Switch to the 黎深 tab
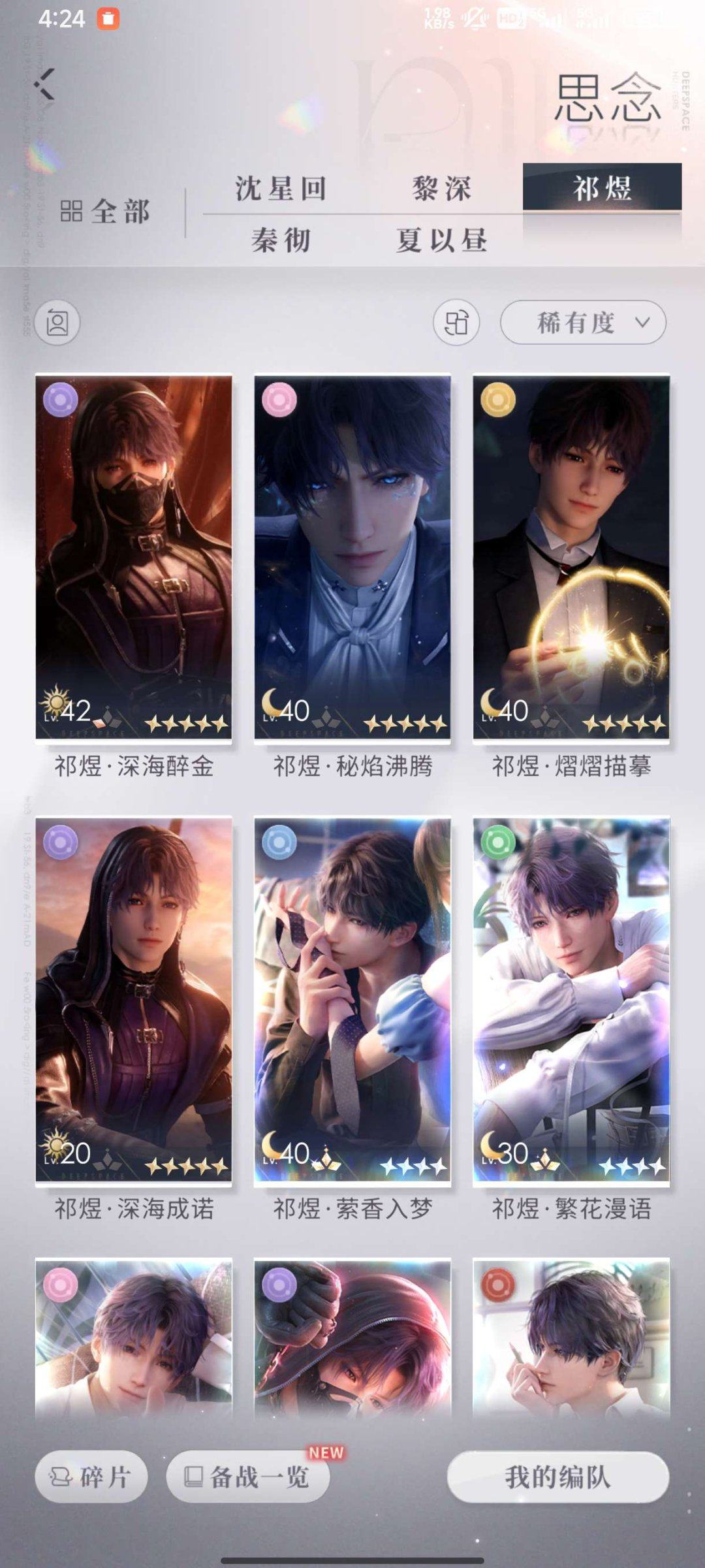Viewport: 705px width, 1568px height. (x=441, y=189)
